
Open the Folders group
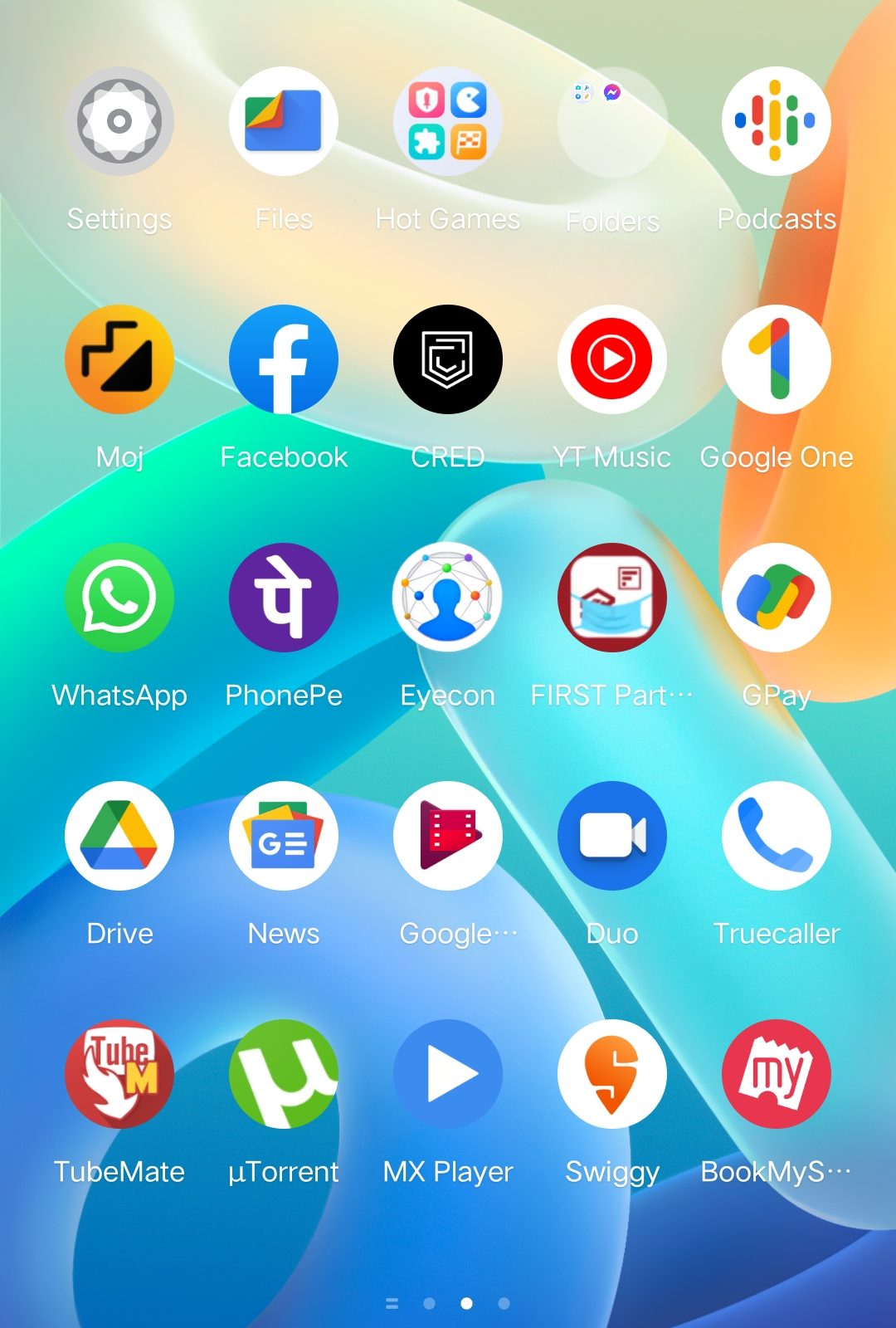[x=612, y=121]
